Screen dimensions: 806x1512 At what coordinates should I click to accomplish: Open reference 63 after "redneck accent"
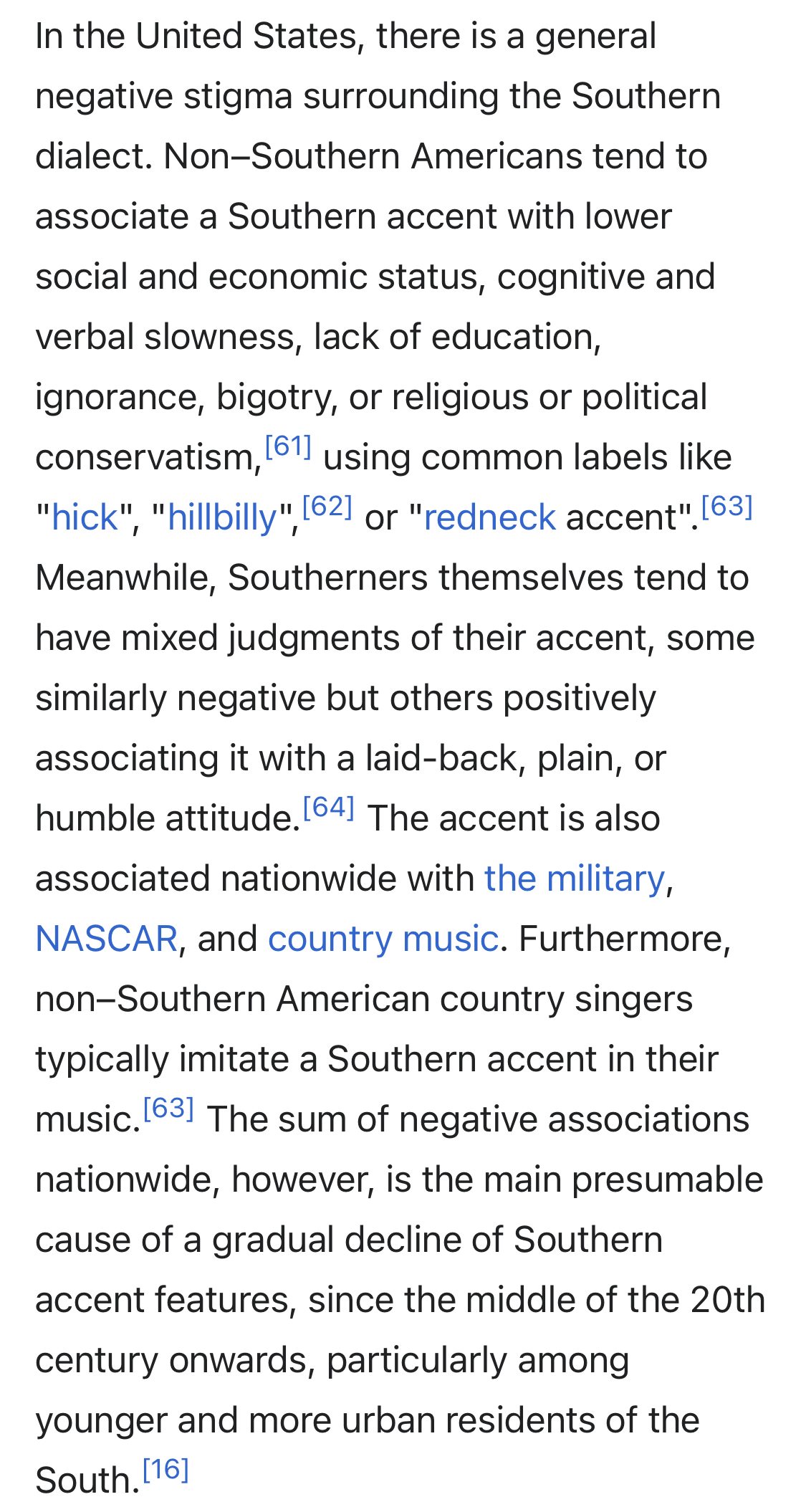tap(727, 507)
